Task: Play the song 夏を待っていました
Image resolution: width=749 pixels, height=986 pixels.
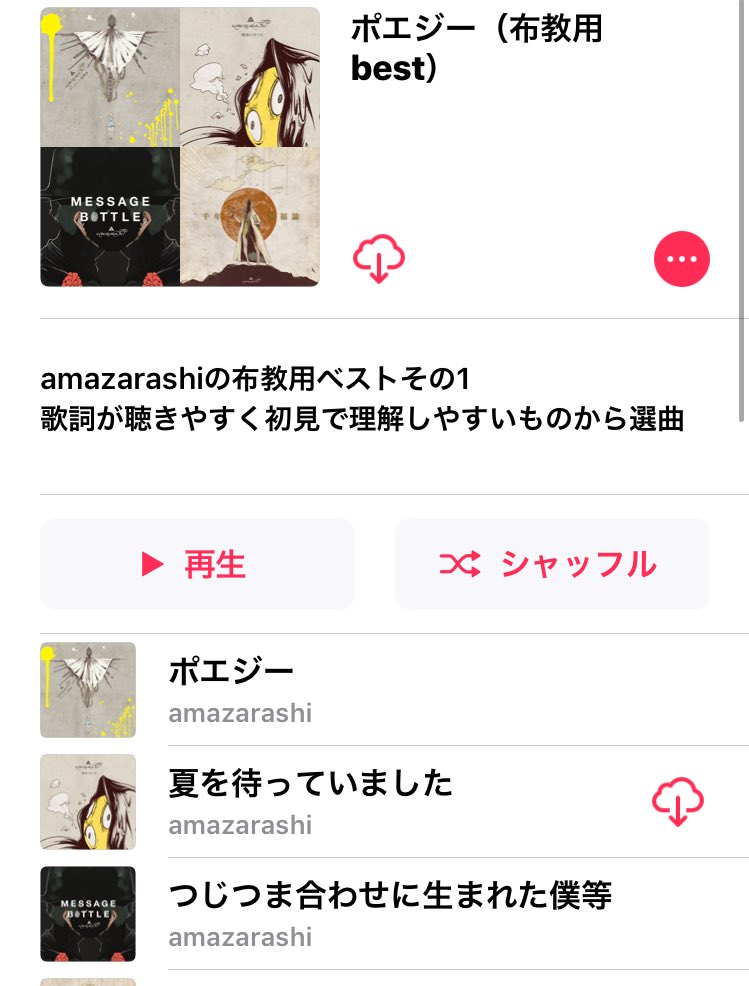Action: 394,802
